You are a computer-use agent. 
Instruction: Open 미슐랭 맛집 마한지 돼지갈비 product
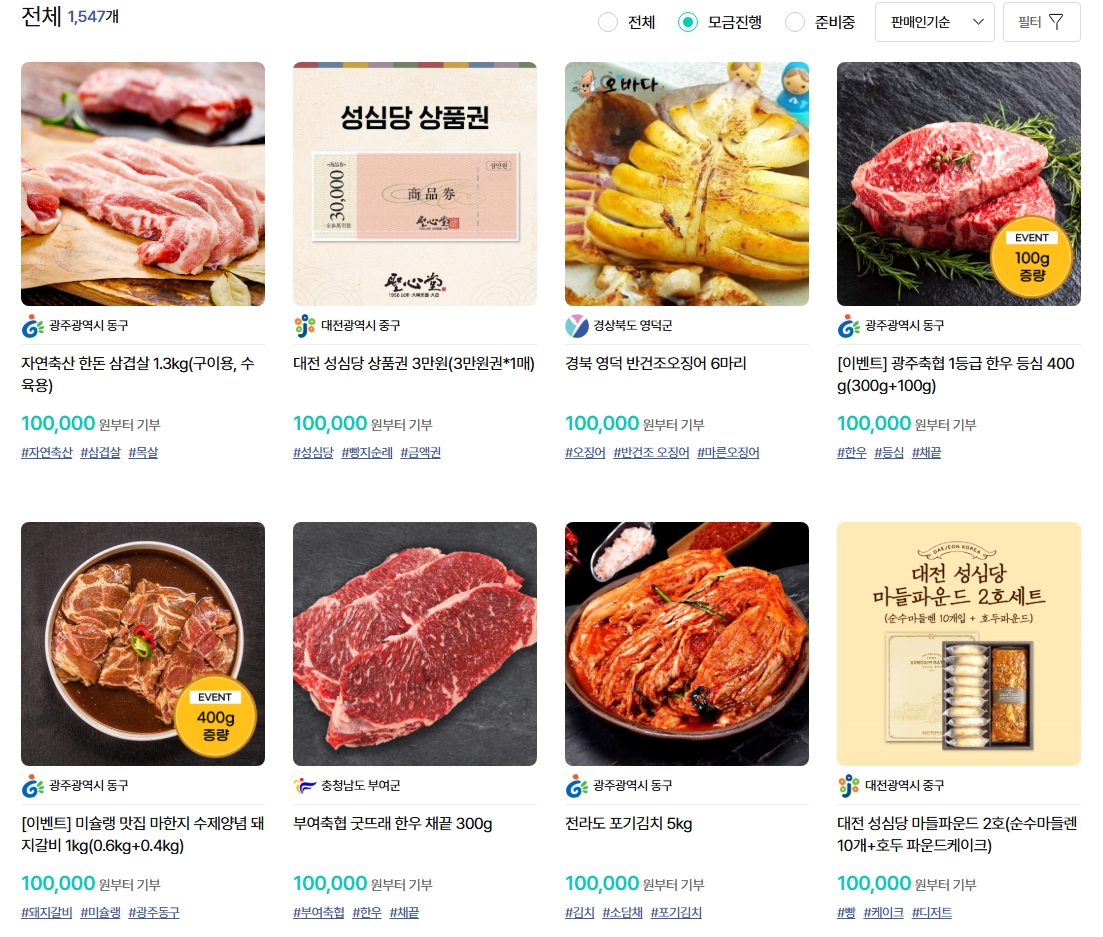143,644
